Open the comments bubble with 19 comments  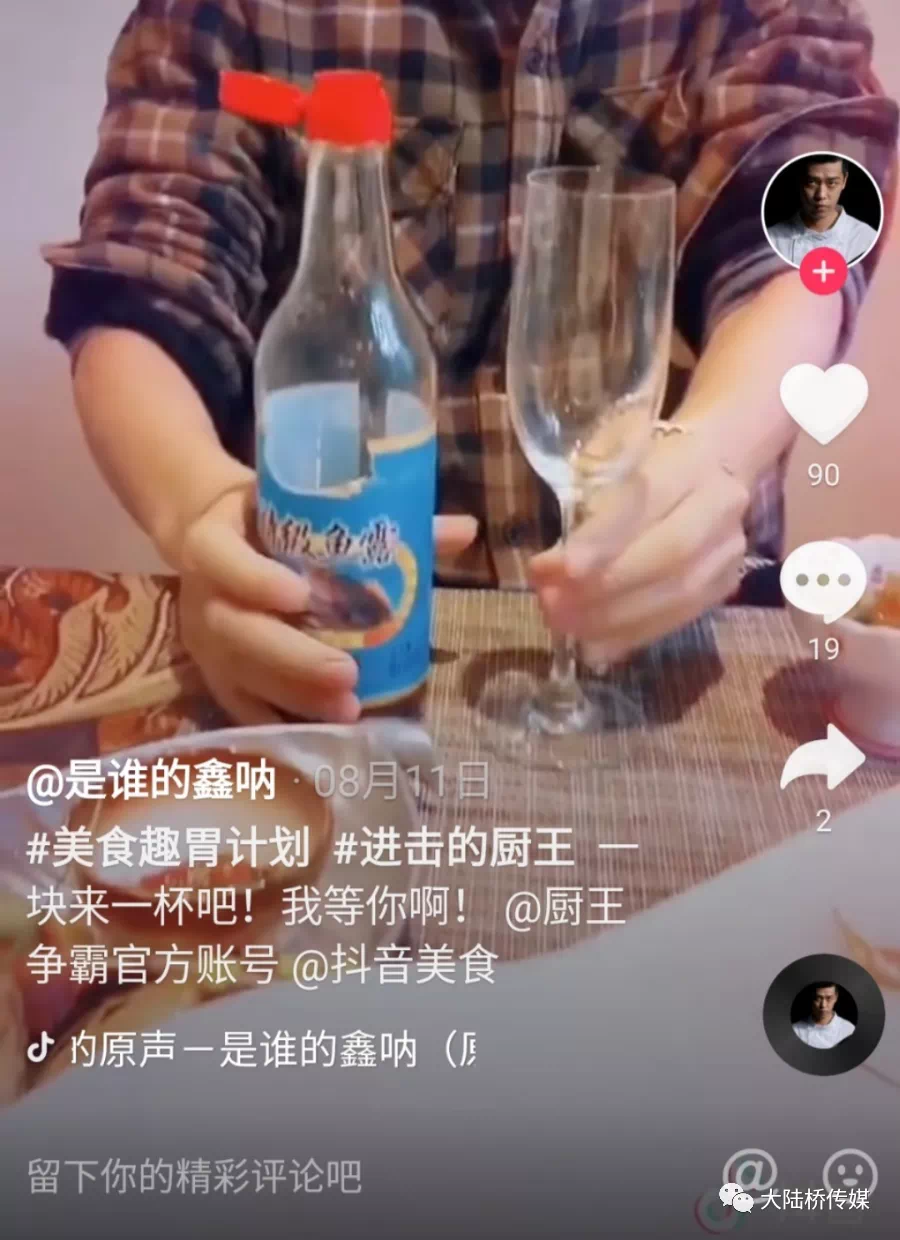click(x=822, y=582)
